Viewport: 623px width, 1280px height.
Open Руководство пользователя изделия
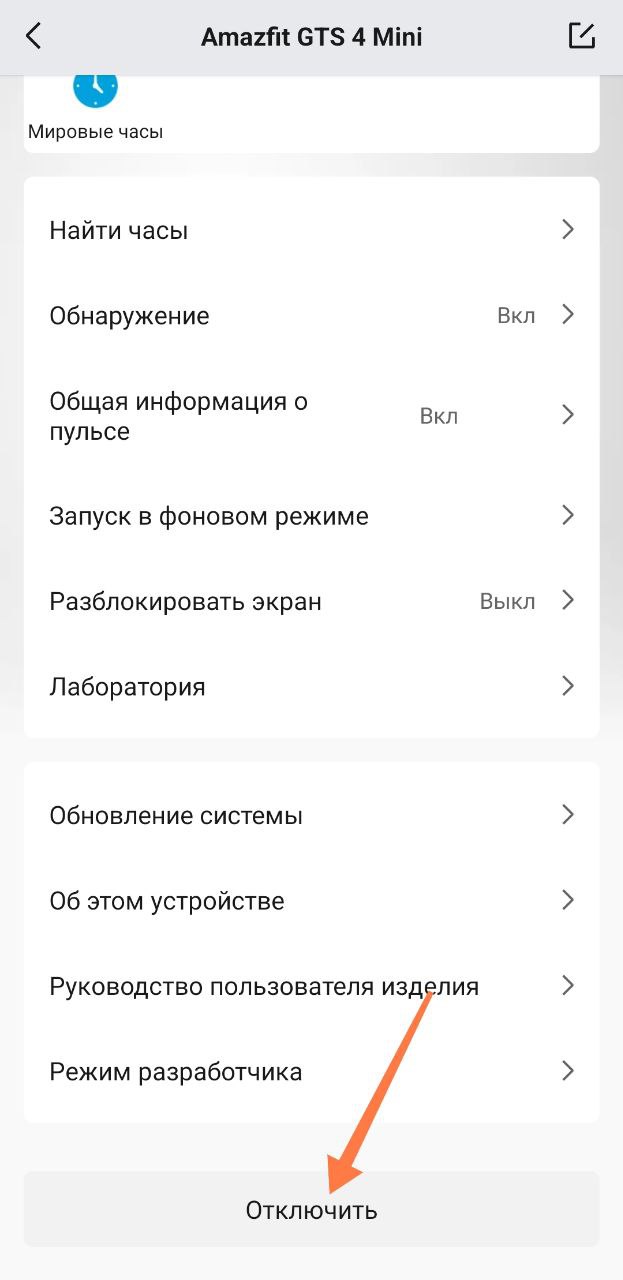point(311,987)
